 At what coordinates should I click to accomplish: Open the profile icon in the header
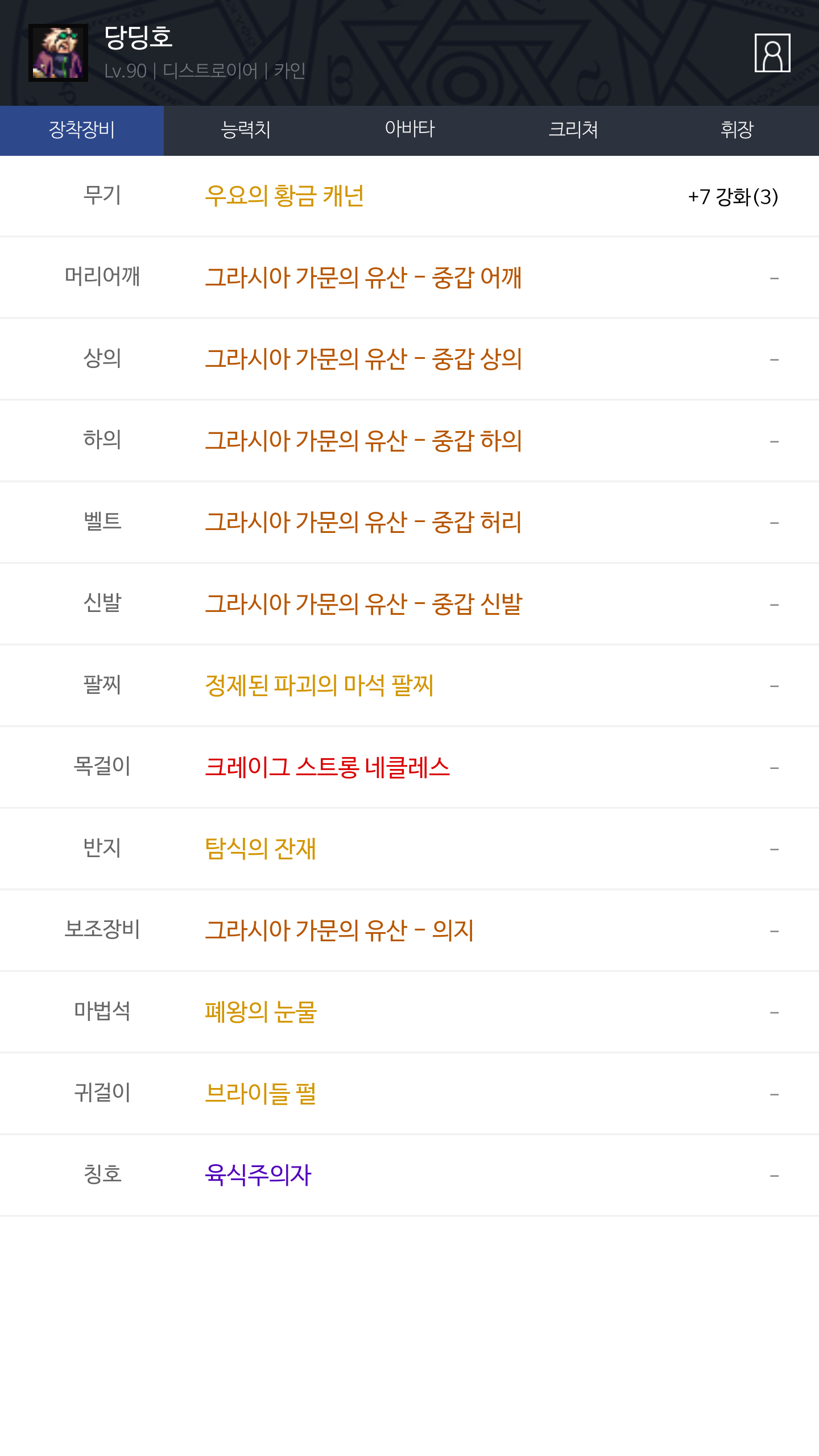[x=772, y=53]
